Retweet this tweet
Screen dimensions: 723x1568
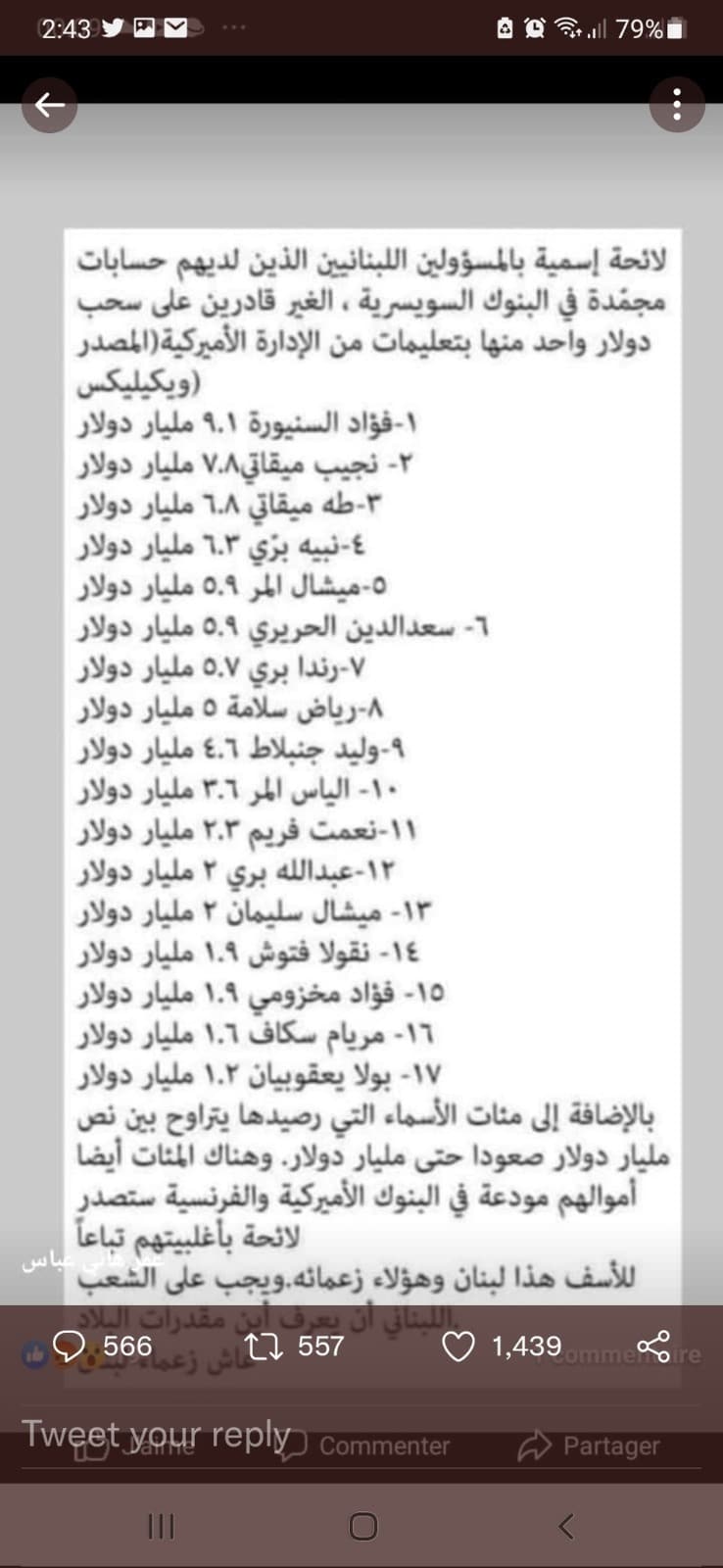tap(264, 1346)
